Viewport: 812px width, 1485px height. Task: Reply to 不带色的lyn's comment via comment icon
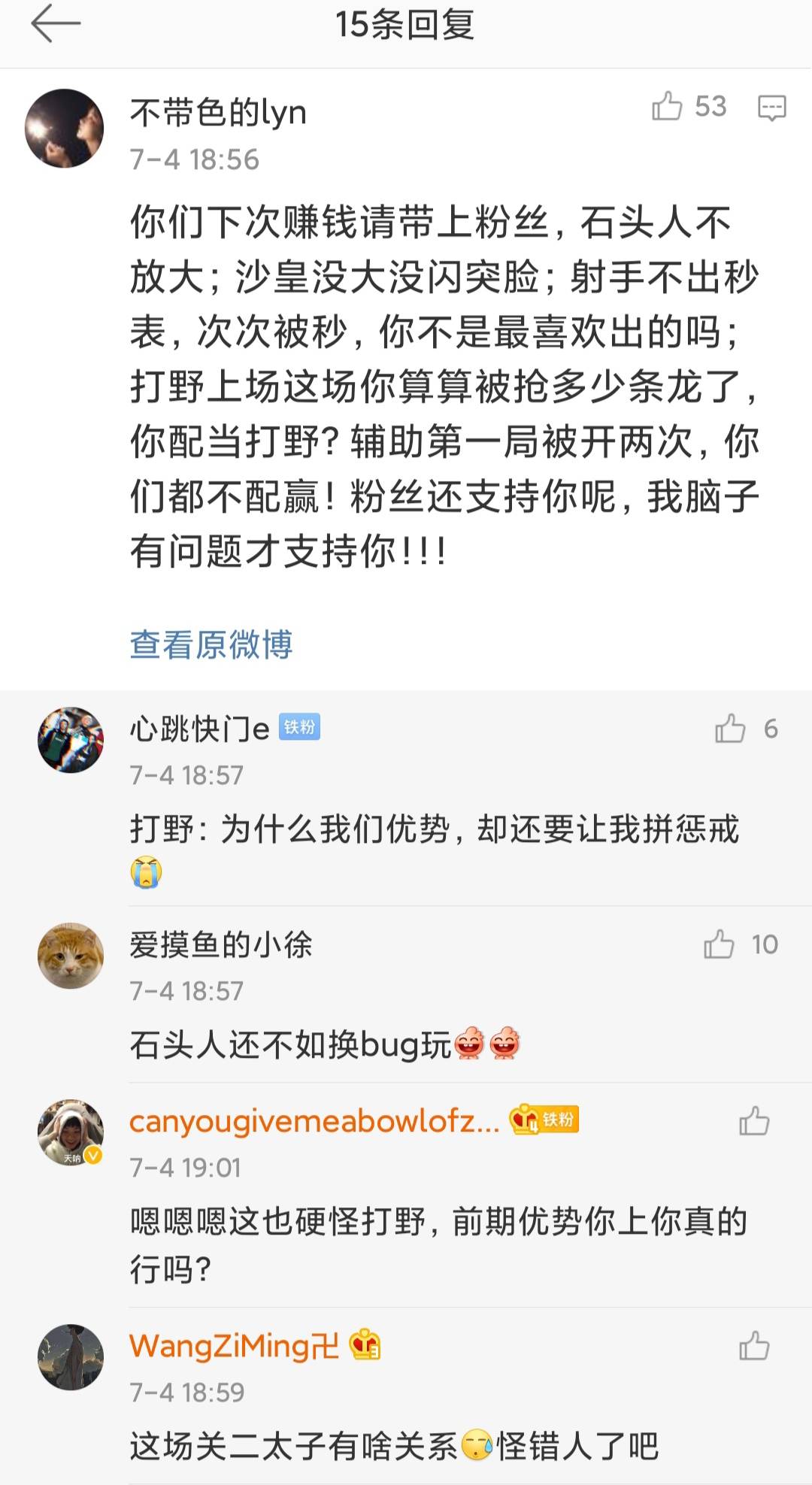771,108
